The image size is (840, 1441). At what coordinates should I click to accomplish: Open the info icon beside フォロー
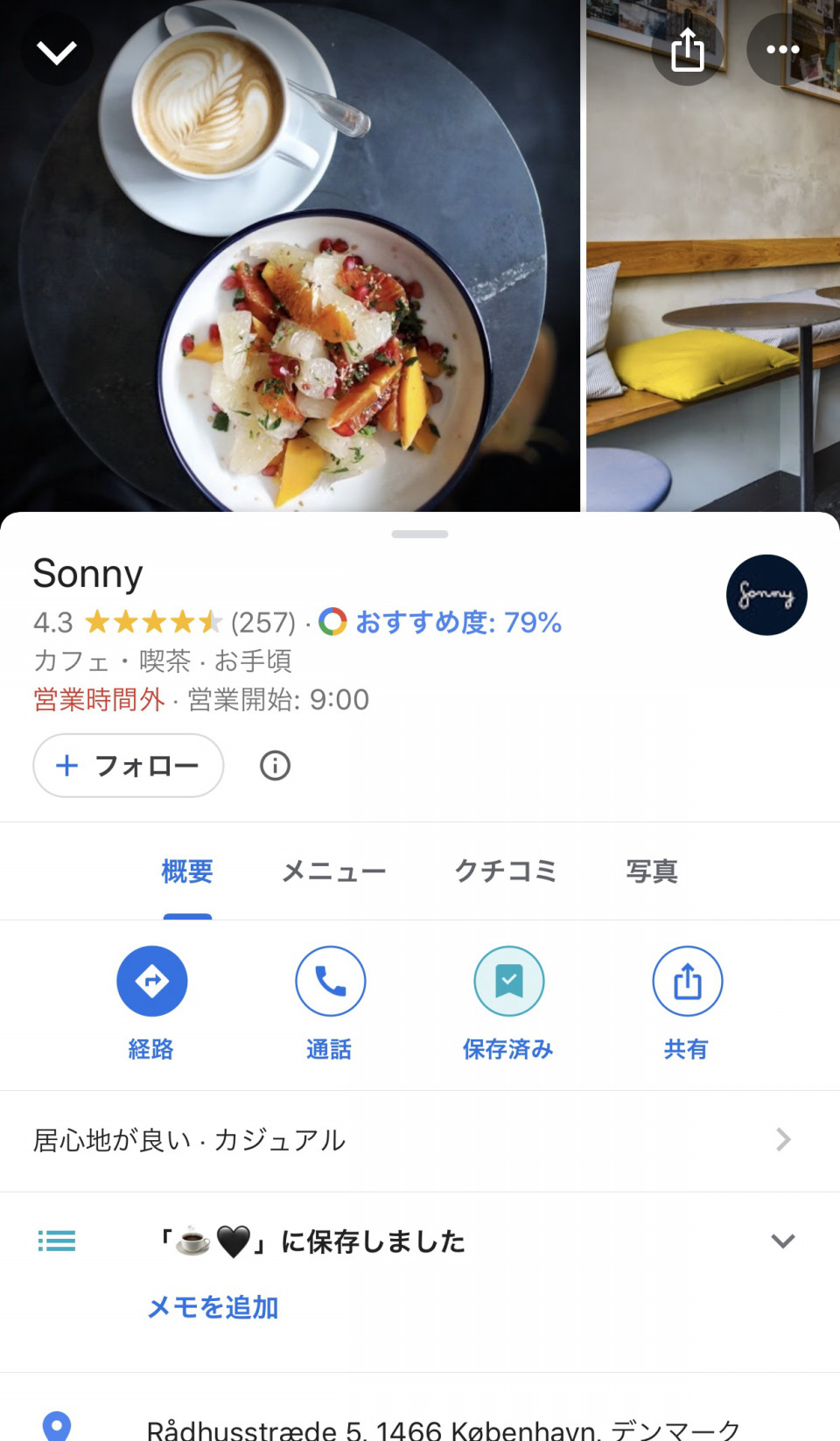click(275, 766)
